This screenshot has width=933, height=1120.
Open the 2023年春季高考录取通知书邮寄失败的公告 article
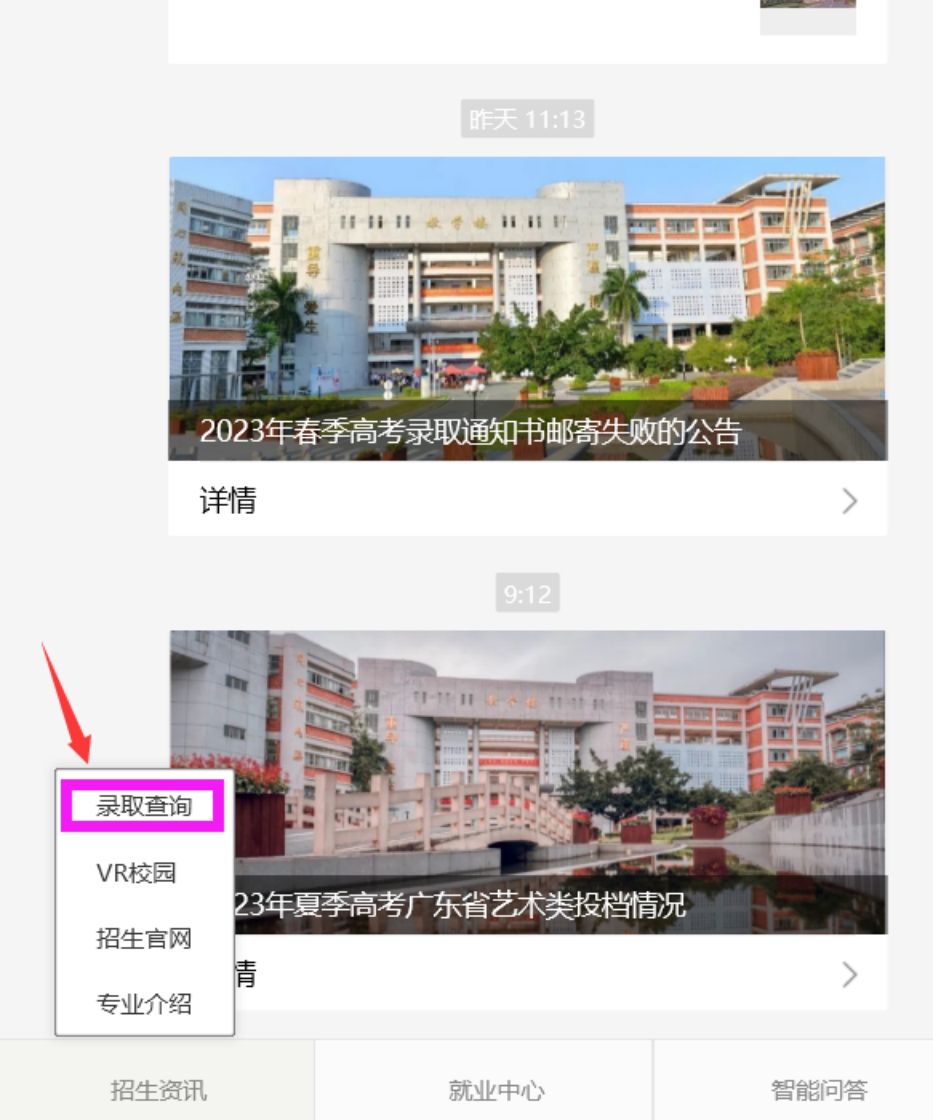527,310
